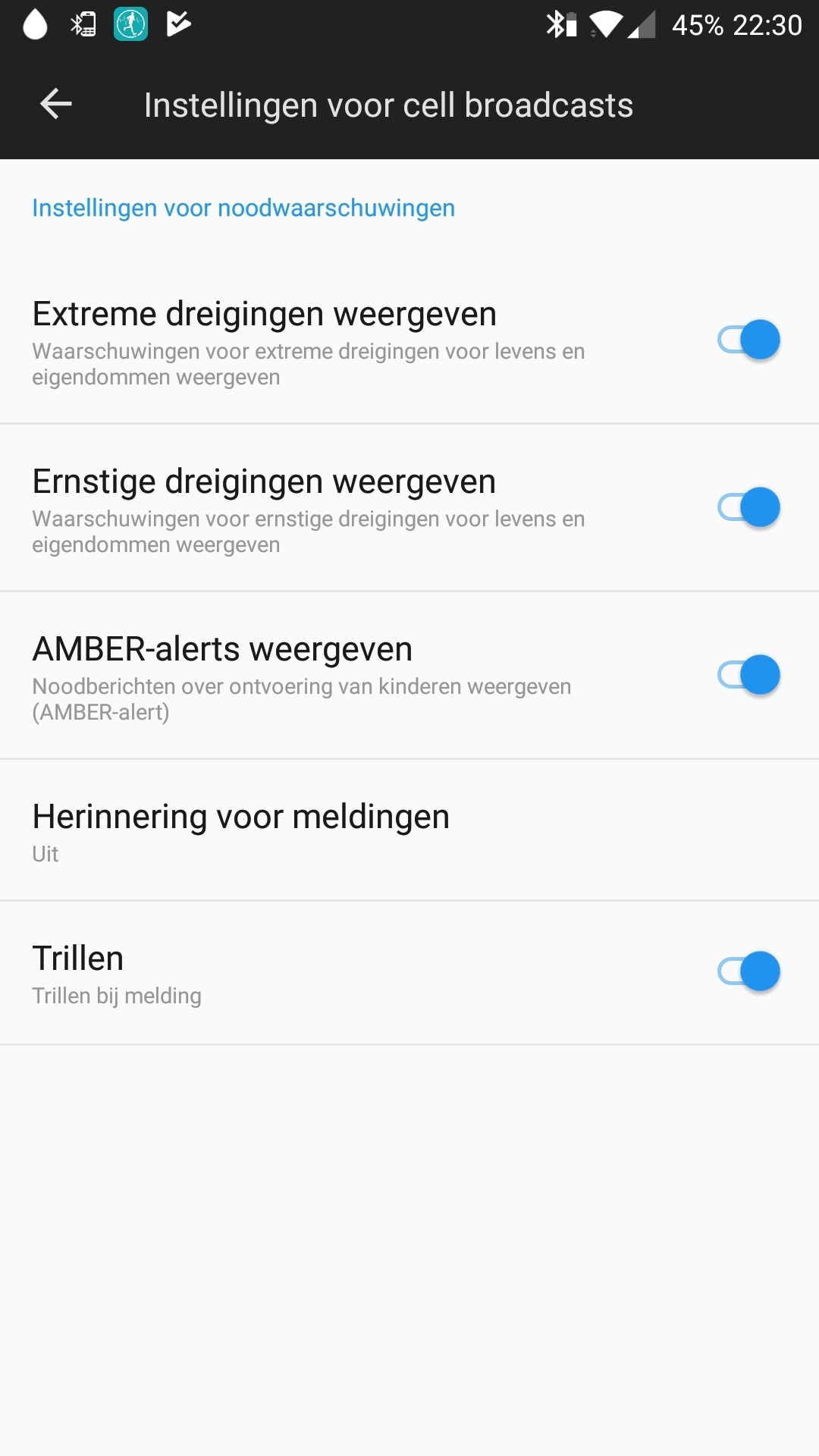
Task: Disable Ernstige dreigingen weergeven switch
Action: point(748,507)
